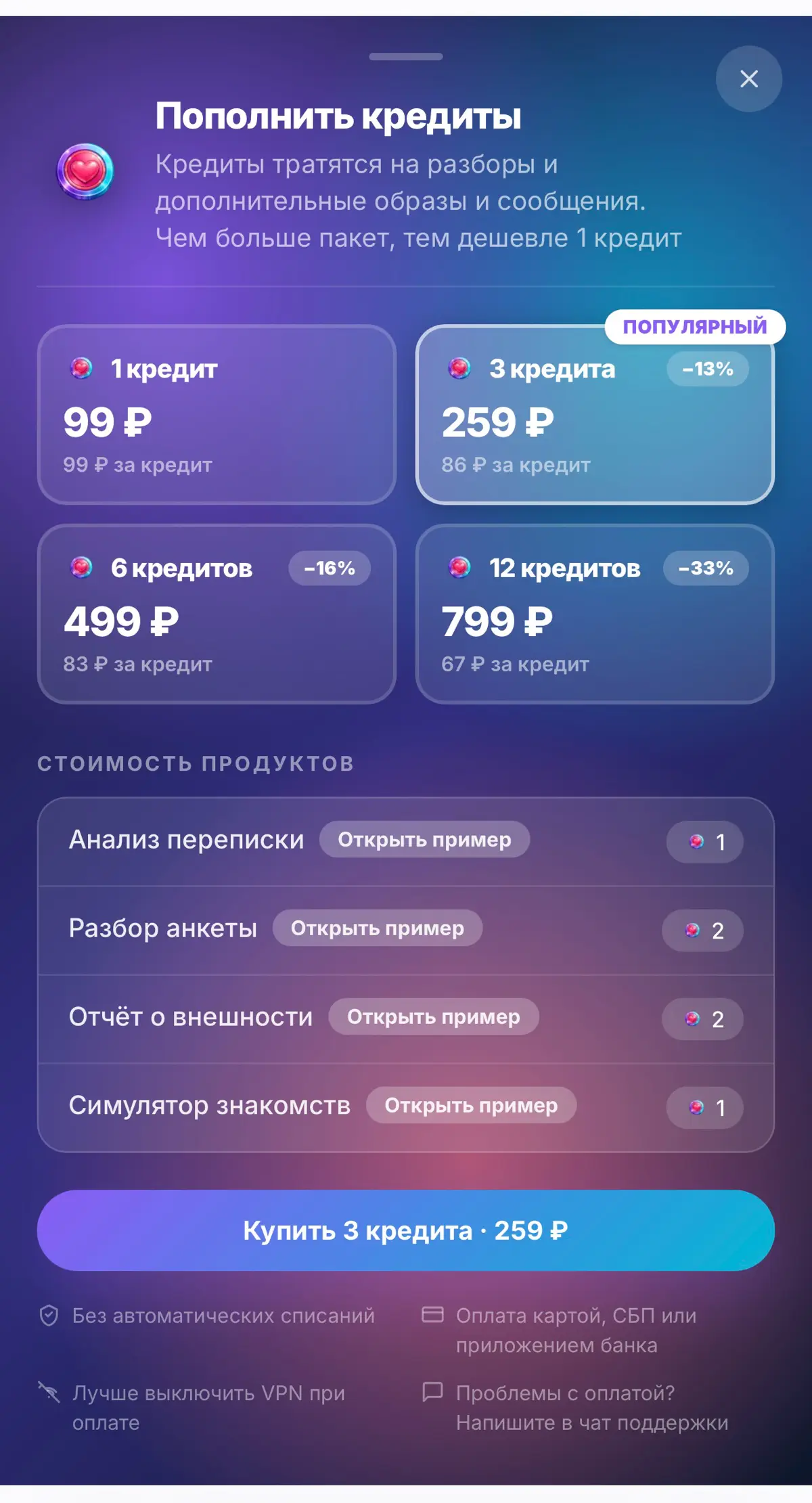The width and height of the screenshot is (812, 1503).
Task: Choose the popular 3 кредита package
Action: (595, 415)
